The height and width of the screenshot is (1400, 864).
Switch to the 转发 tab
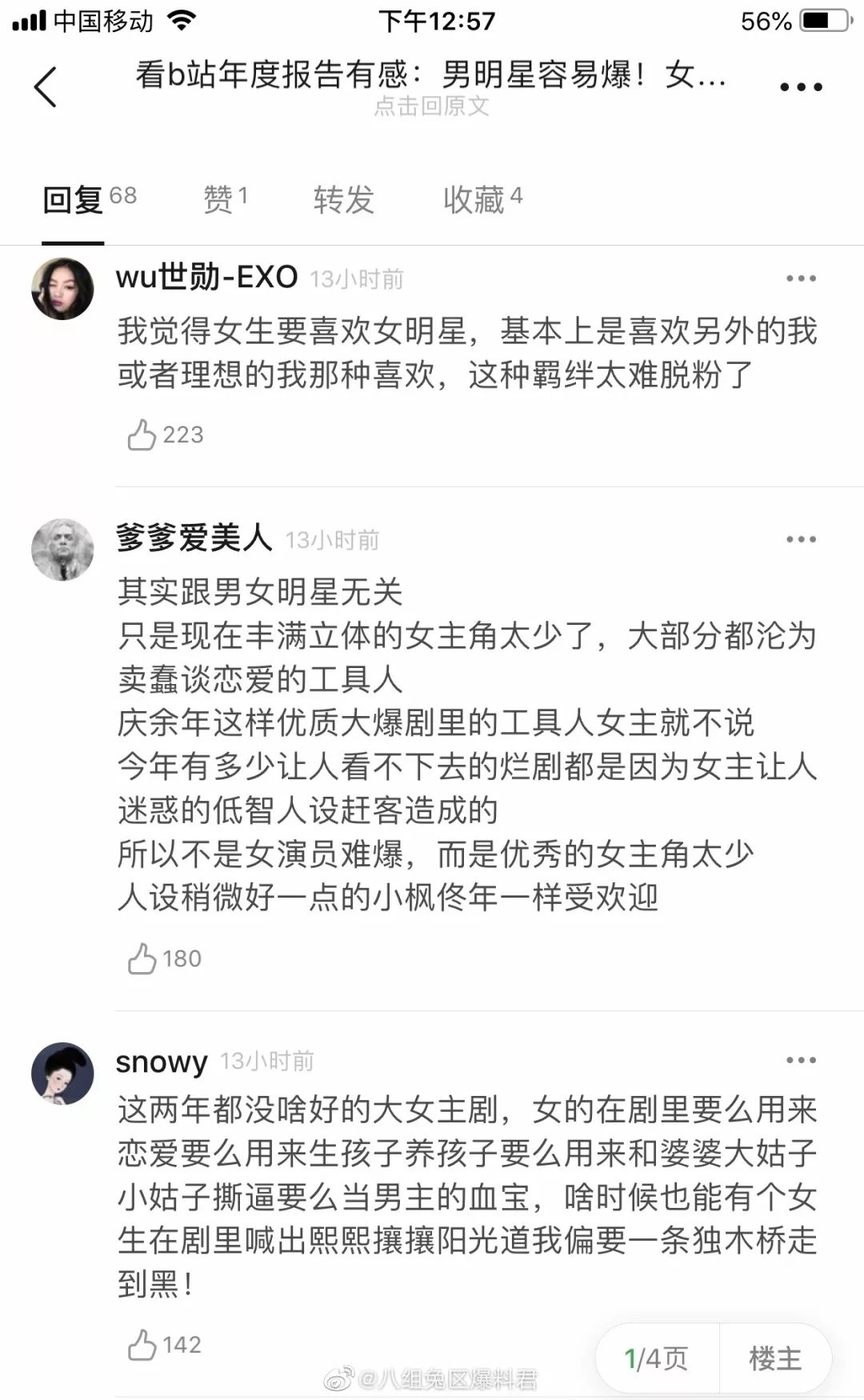click(344, 198)
